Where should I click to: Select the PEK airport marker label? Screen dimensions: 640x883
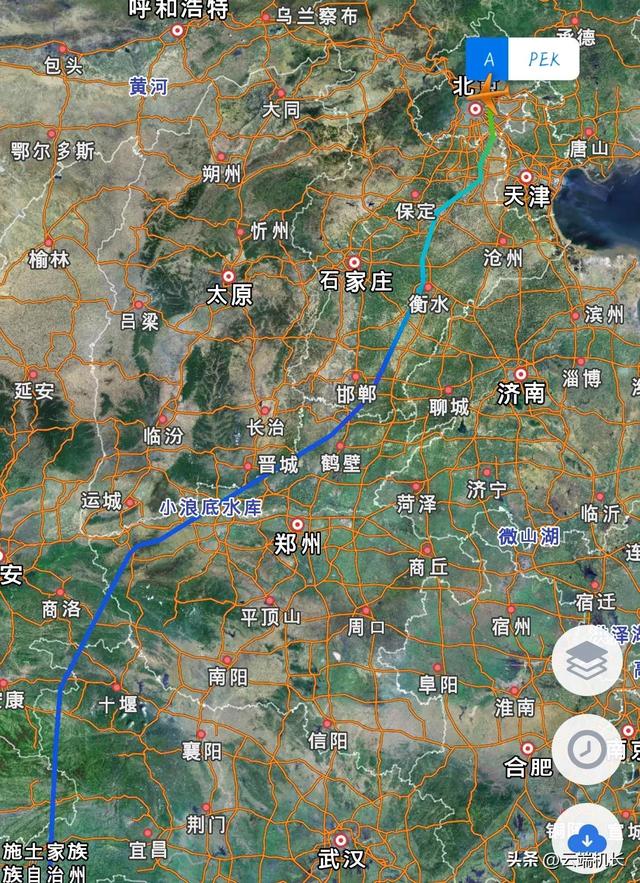click(x=545, y=59)
